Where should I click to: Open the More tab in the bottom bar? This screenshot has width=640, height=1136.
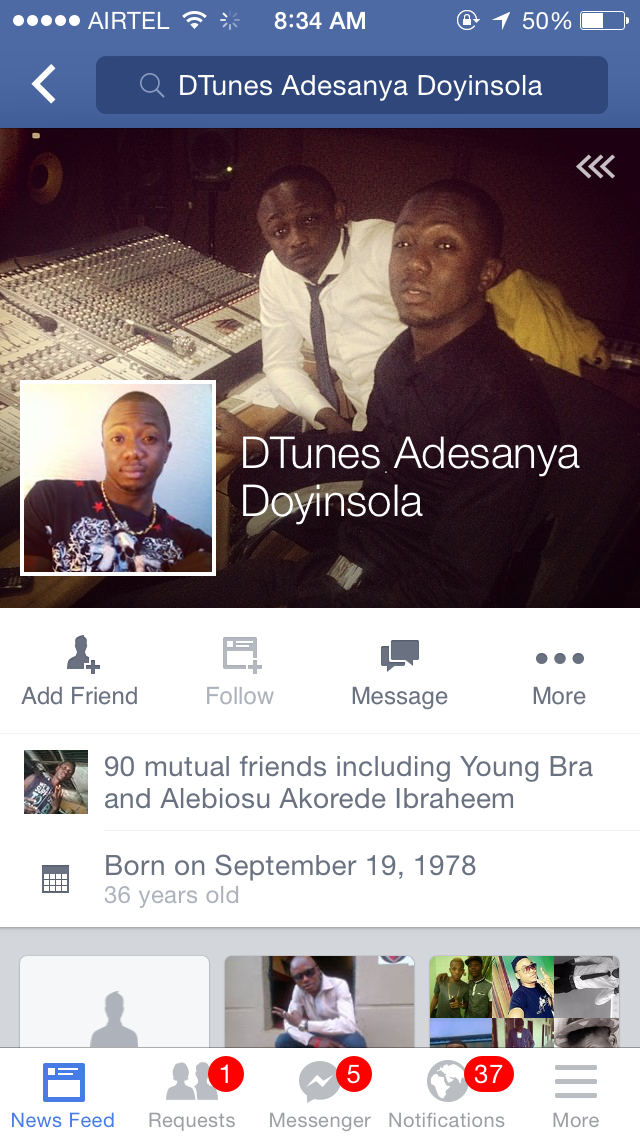coord(576,1093)
